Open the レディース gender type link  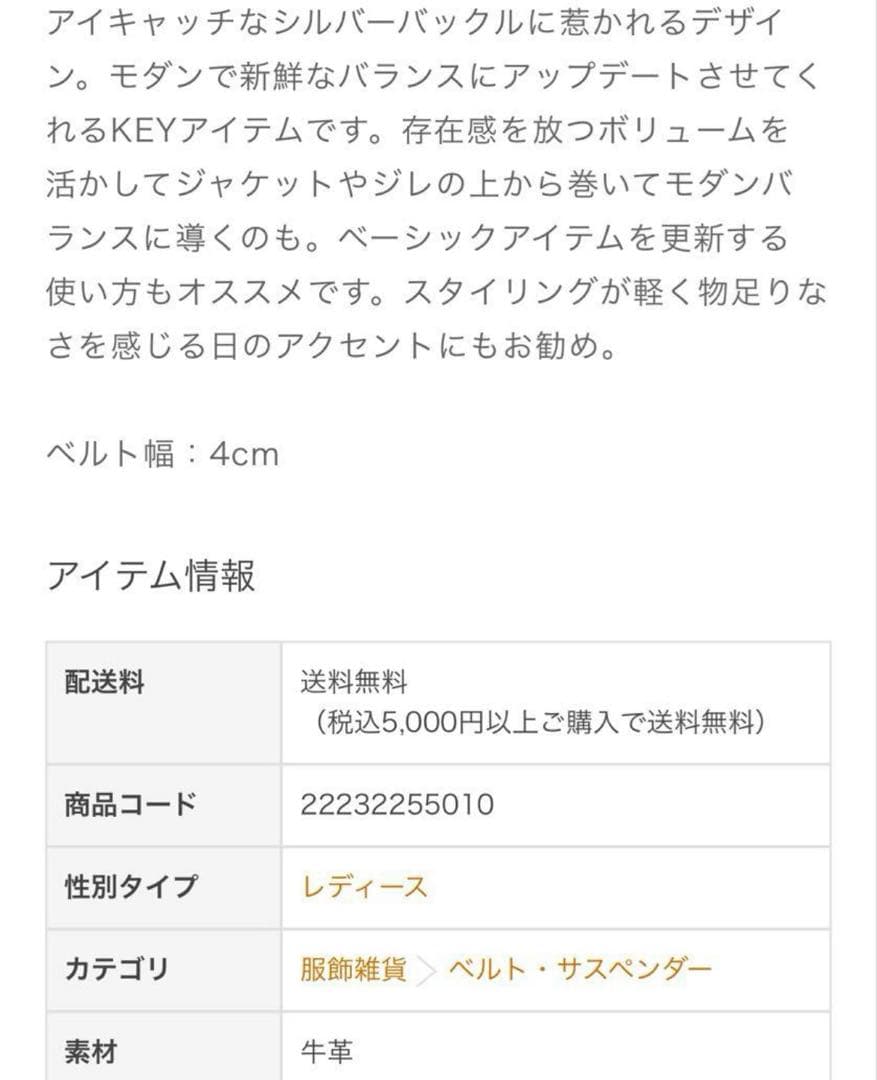[x=364, y=887]
